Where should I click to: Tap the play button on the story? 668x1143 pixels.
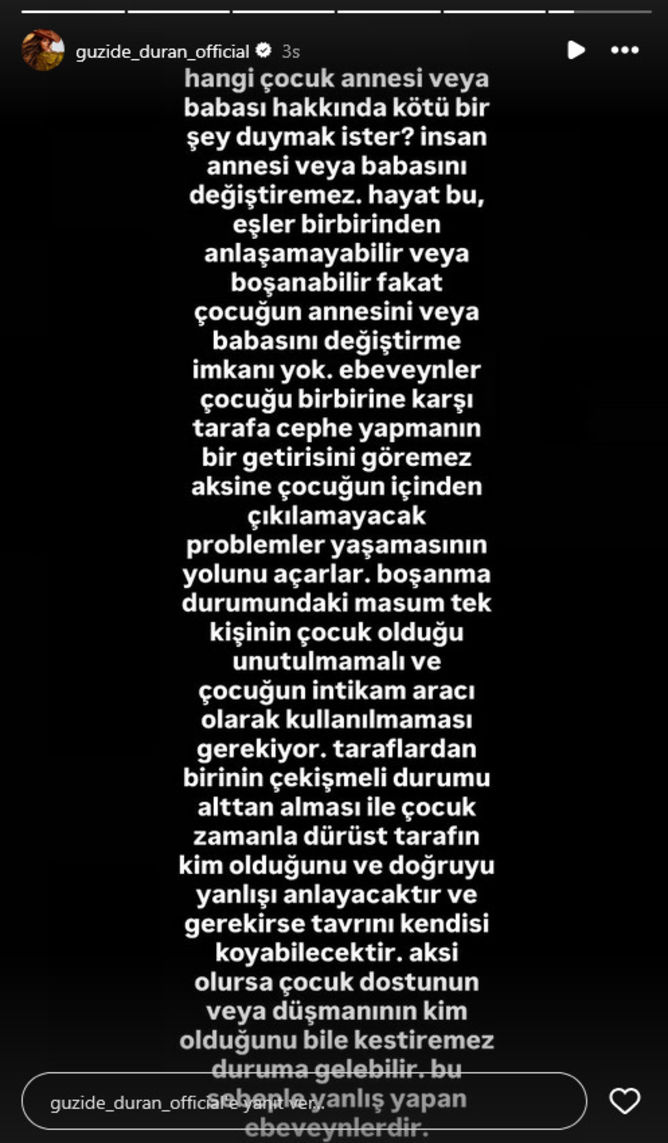coord(576,49)
